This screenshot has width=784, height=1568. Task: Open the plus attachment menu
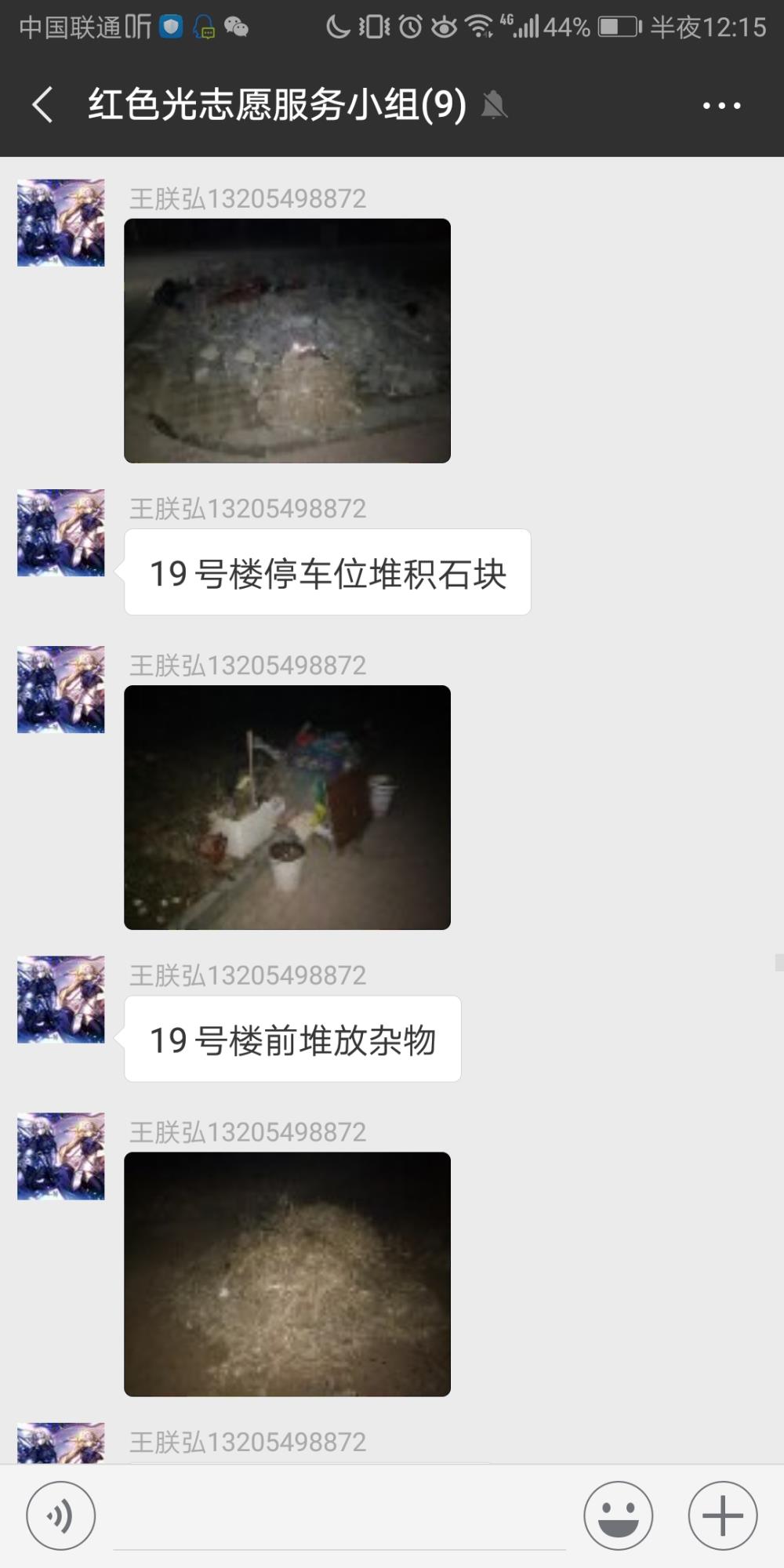(722, 1515)
